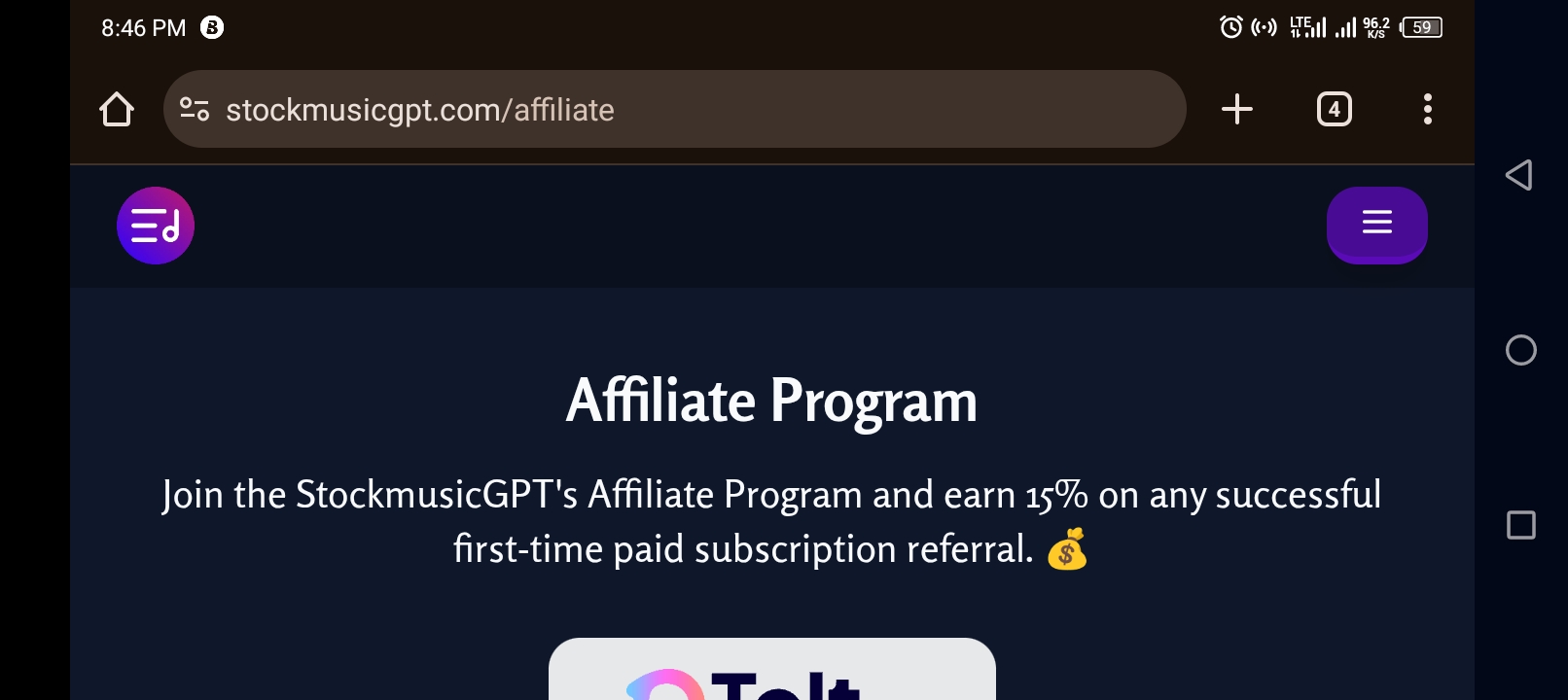The height and width of the screenshot is (700, 1568).
Task: Go to StockmusicGPT home via logo
Action: (156, 226)
